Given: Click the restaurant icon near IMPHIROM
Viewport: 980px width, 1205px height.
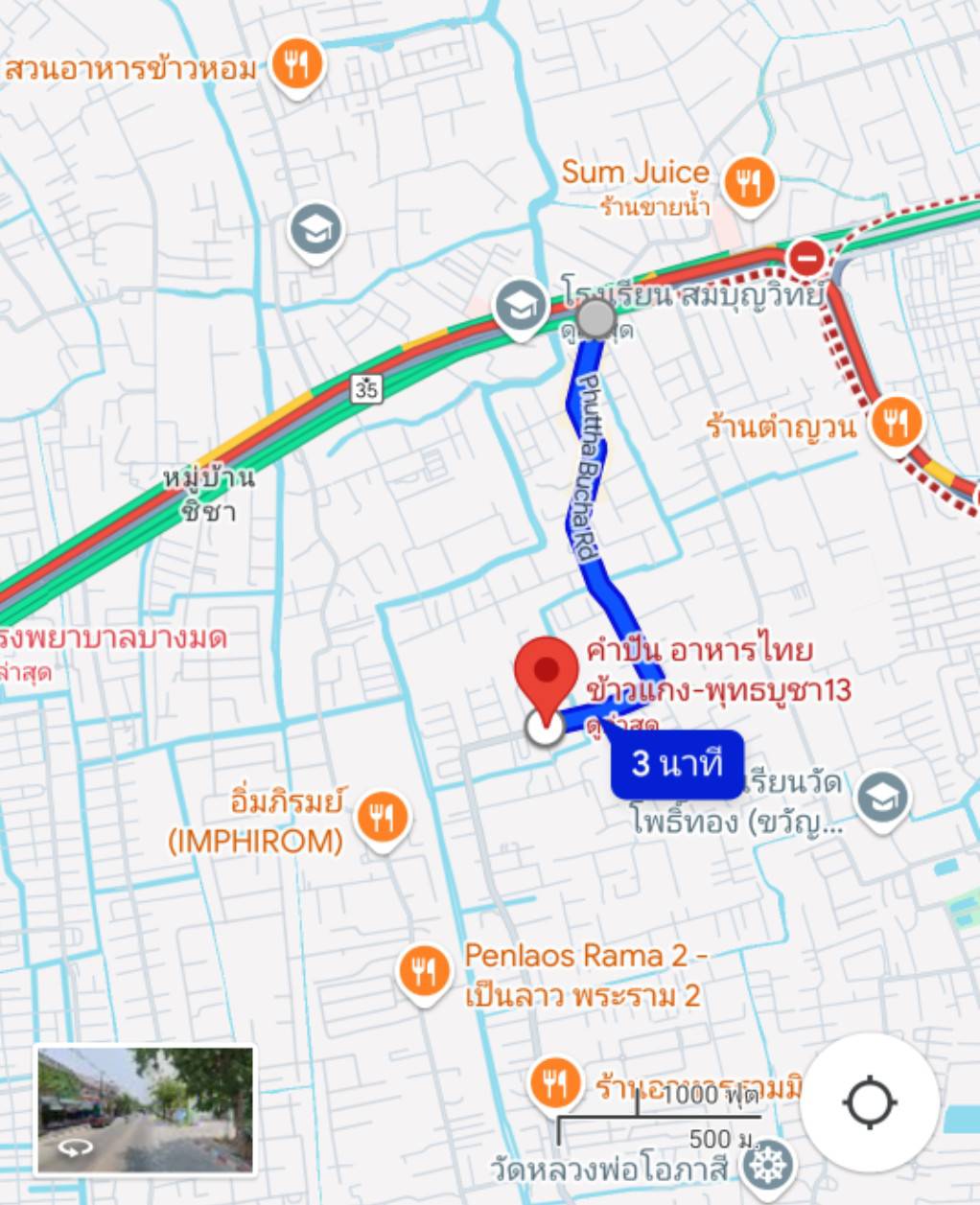Looking at the screenshot, I should pos(383,818).
